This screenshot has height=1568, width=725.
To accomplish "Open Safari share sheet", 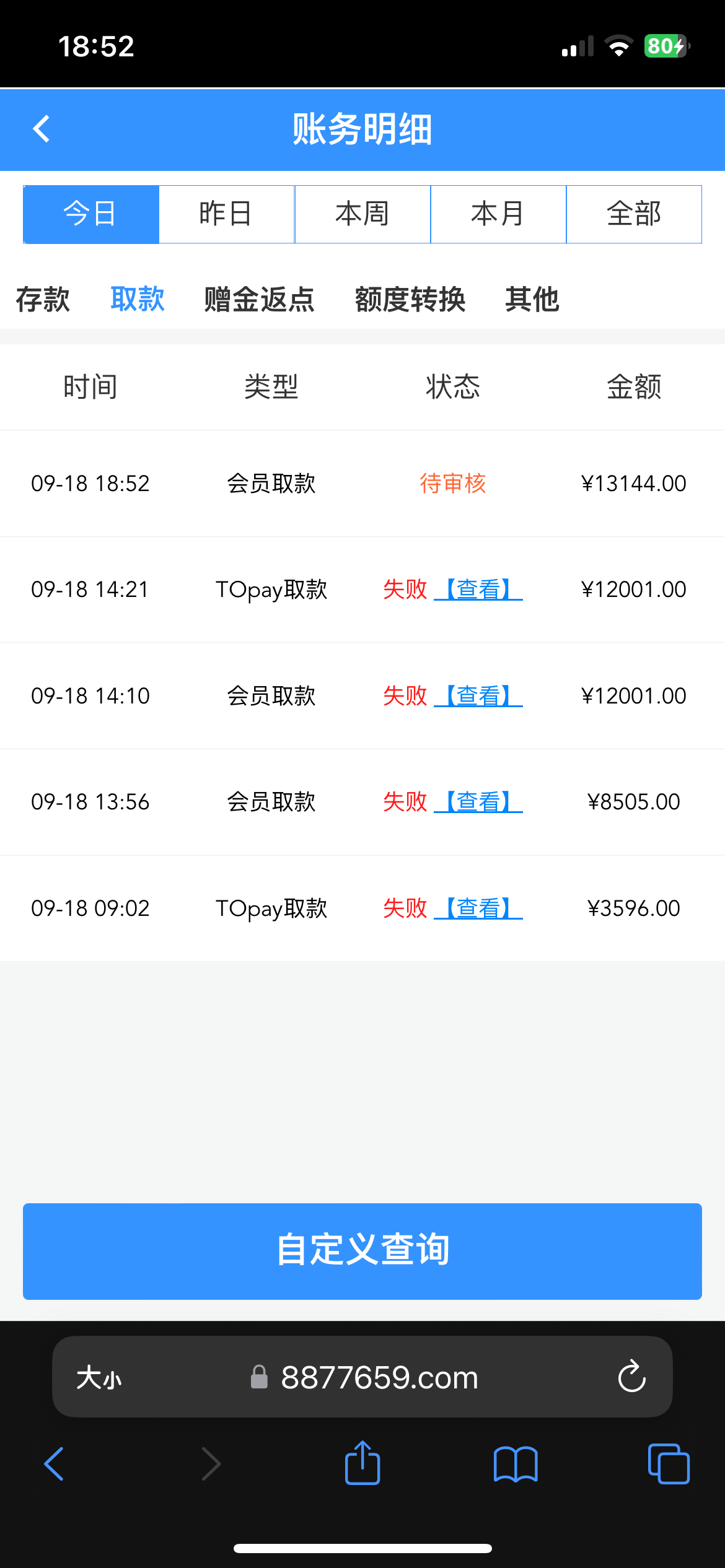I will [362, 1463].
